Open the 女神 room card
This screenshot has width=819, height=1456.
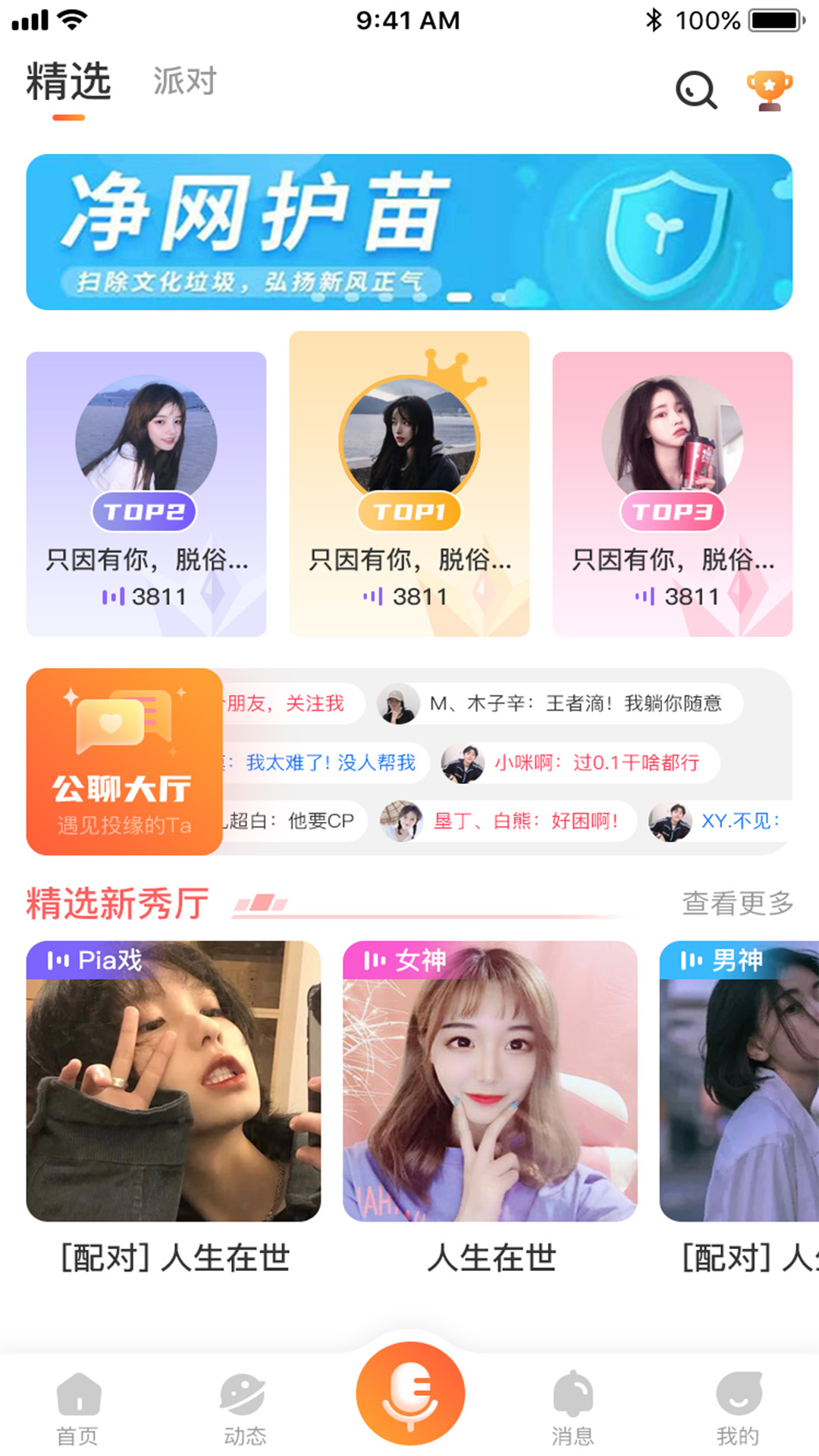tap(490, 1081)
